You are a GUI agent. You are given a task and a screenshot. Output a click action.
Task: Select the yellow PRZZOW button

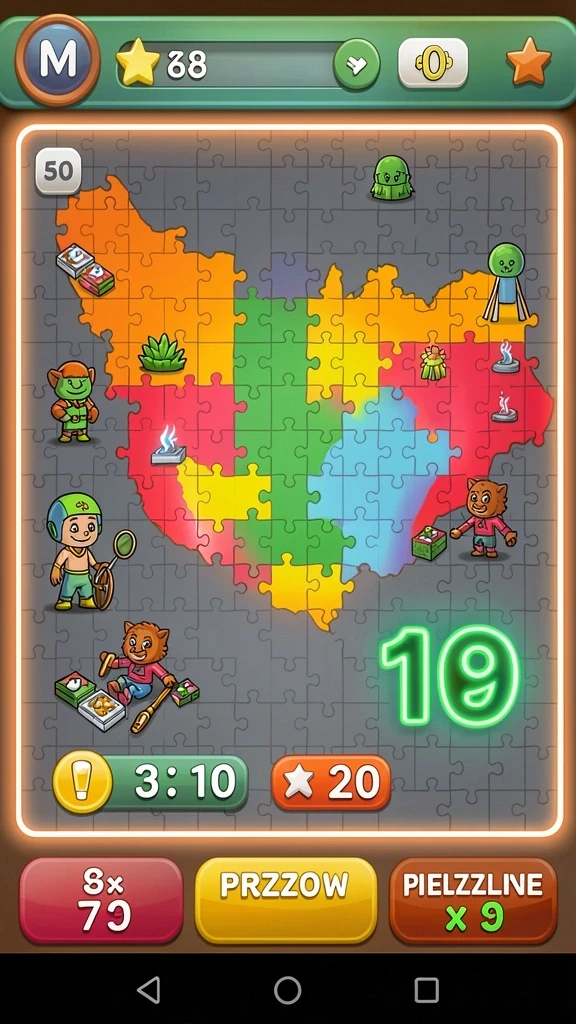pyautogui.click(x=286, y=900)
